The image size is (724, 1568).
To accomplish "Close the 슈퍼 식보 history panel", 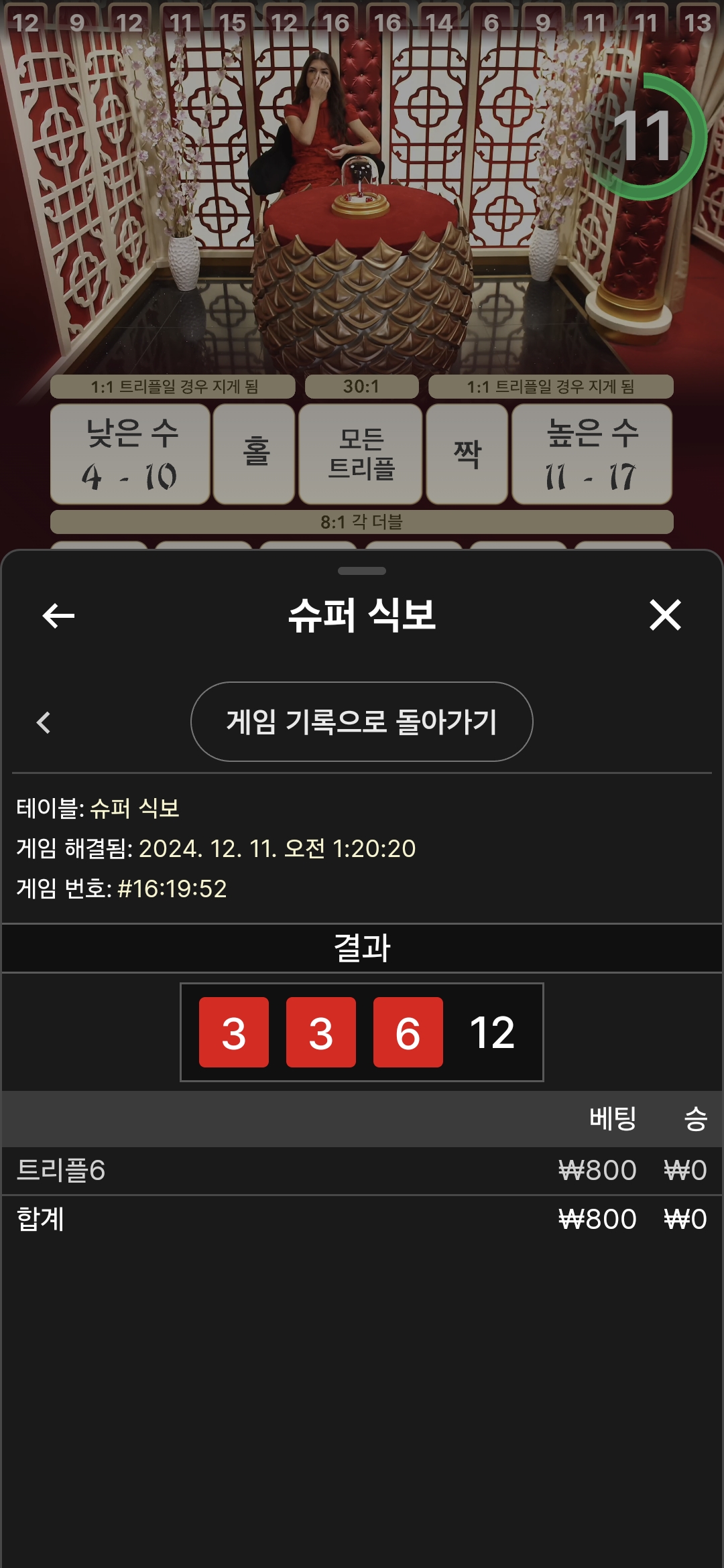I will [665, 615].
